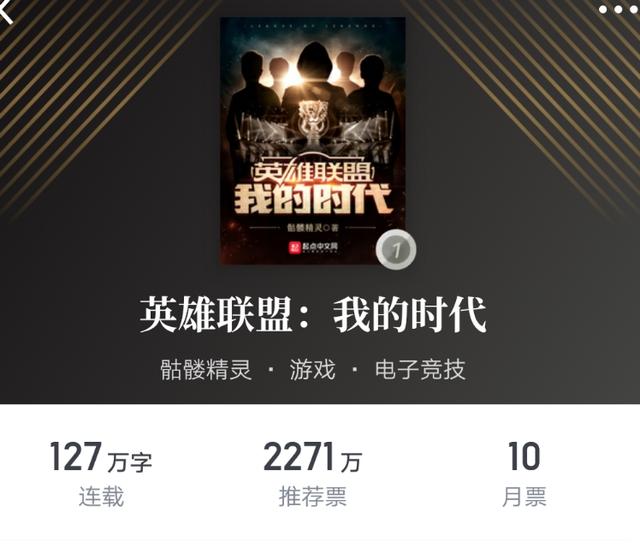640x548 pixels.
Task: Open the 月票 details
Action: click(x=523, y=474)
